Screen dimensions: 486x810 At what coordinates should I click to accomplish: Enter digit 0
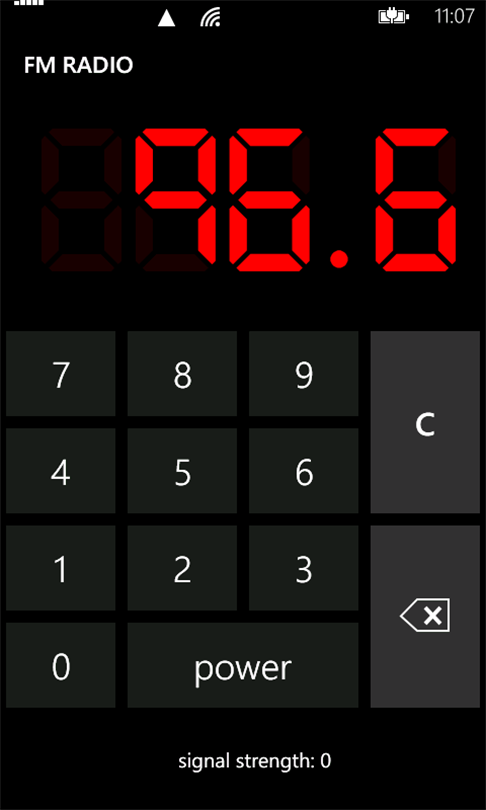click(60, 665)
